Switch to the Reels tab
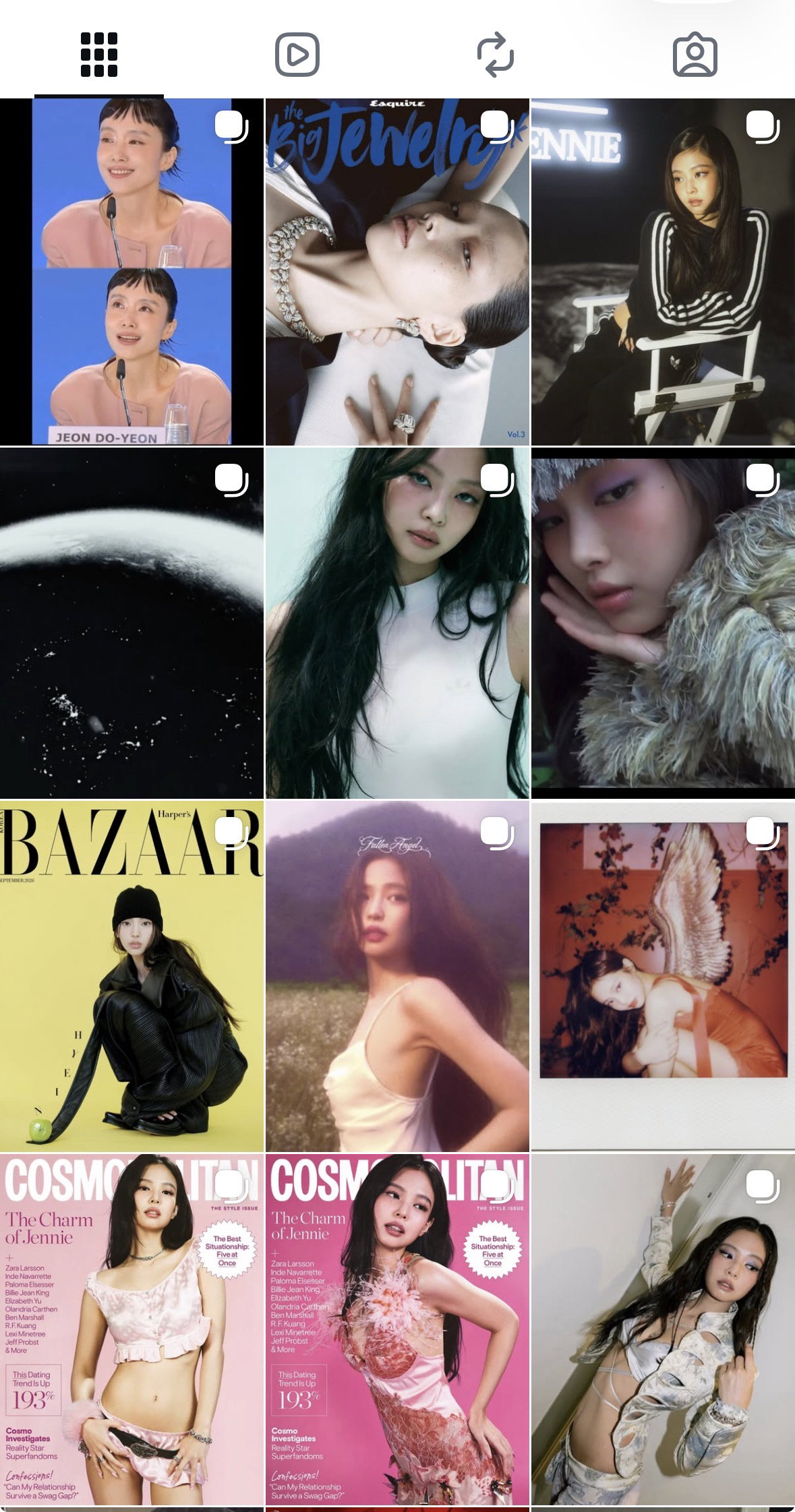The width and height of the screenshot is (795, 1512). pyautogui.click(x=297, y=55)
